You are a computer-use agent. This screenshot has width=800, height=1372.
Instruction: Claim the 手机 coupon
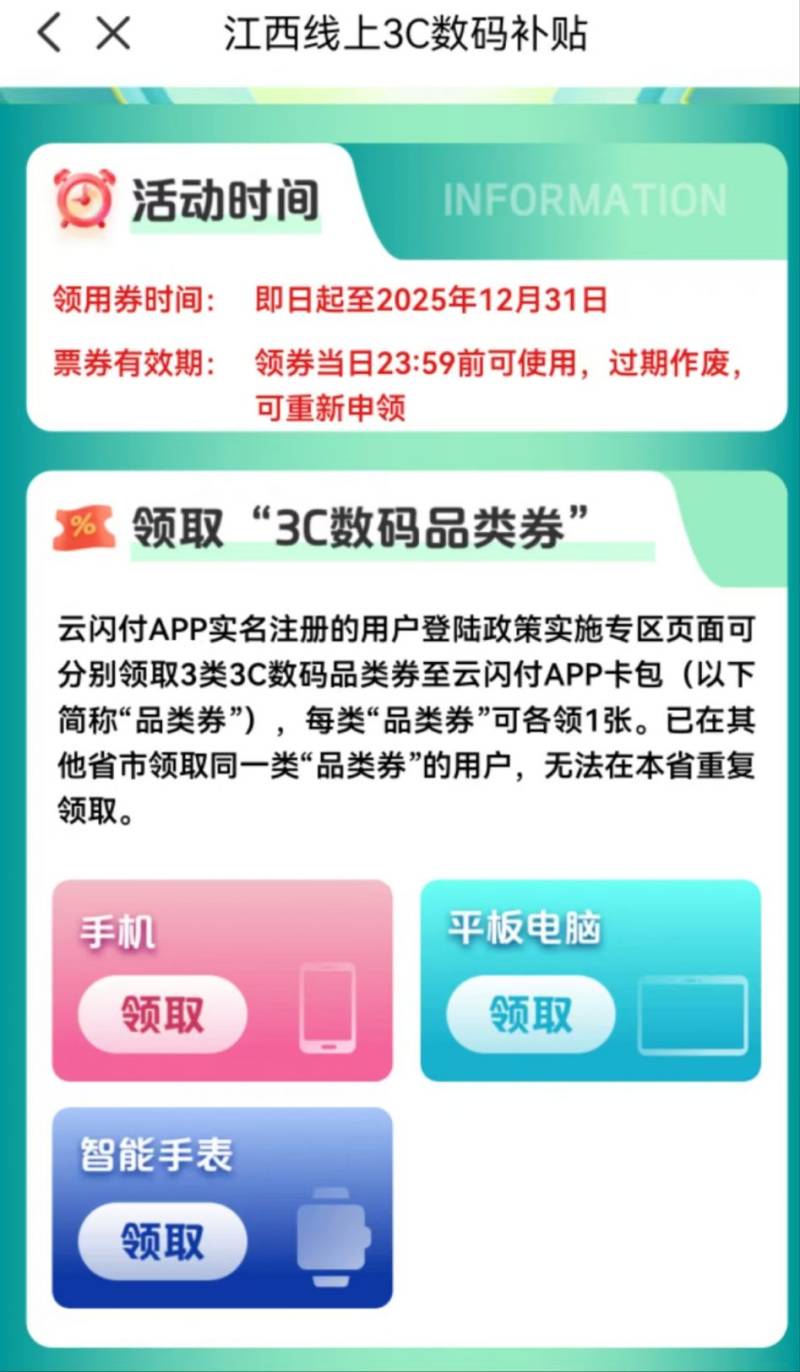[x=162, y=1014]
